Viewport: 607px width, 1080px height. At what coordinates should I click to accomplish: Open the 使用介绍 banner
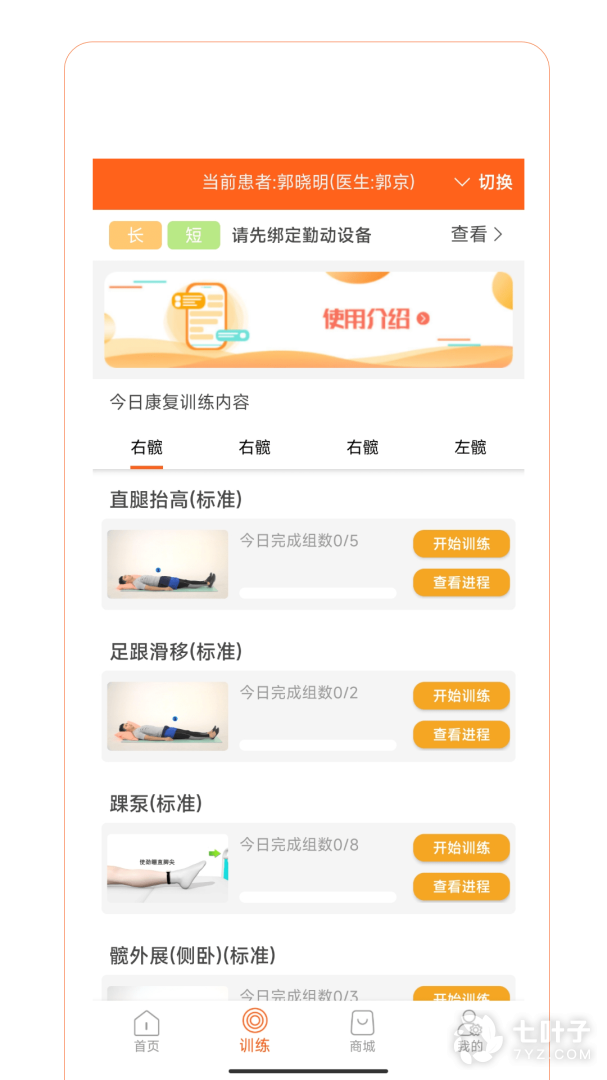click(x=308, y=320)
